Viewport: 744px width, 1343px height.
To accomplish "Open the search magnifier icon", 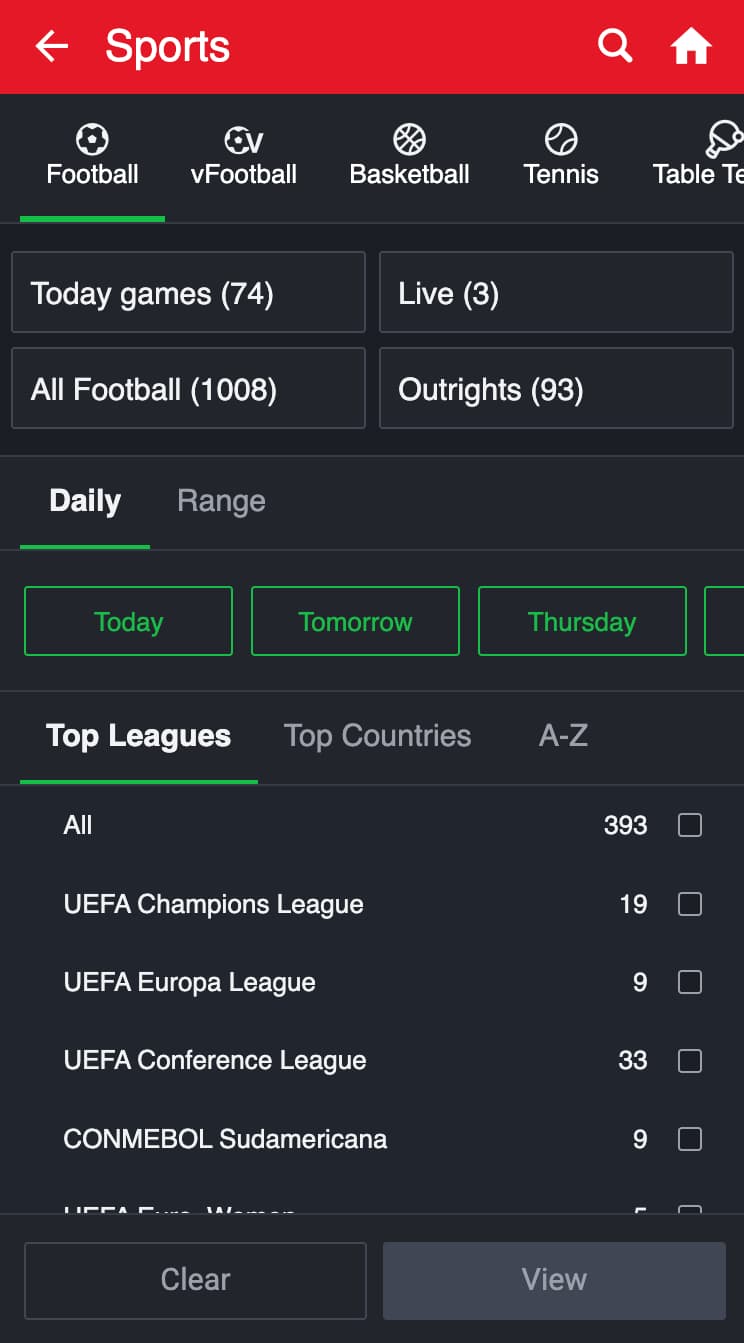I will pyautogui.click(x=615, y=46).
